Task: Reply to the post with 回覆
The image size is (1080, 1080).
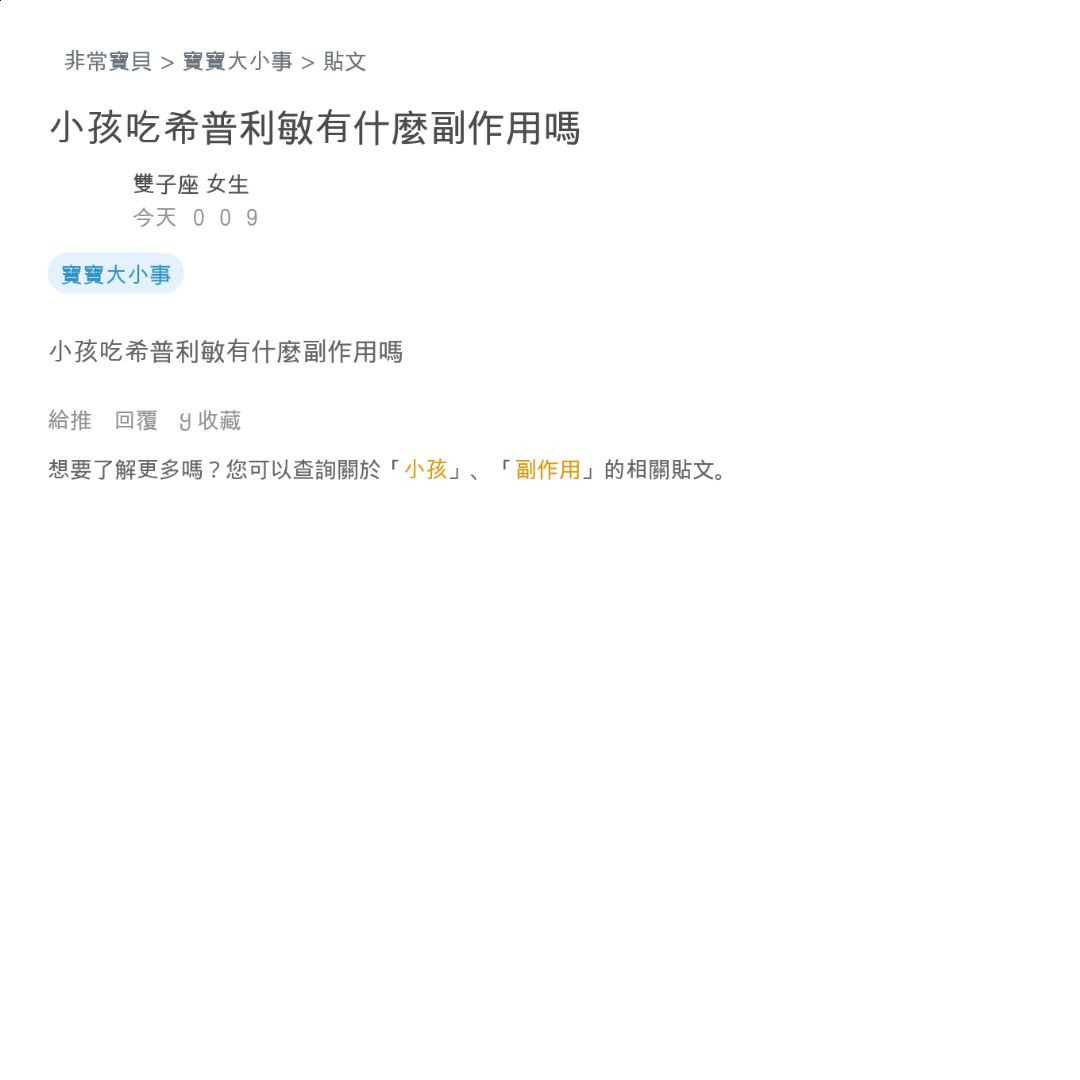Action: 136,421
